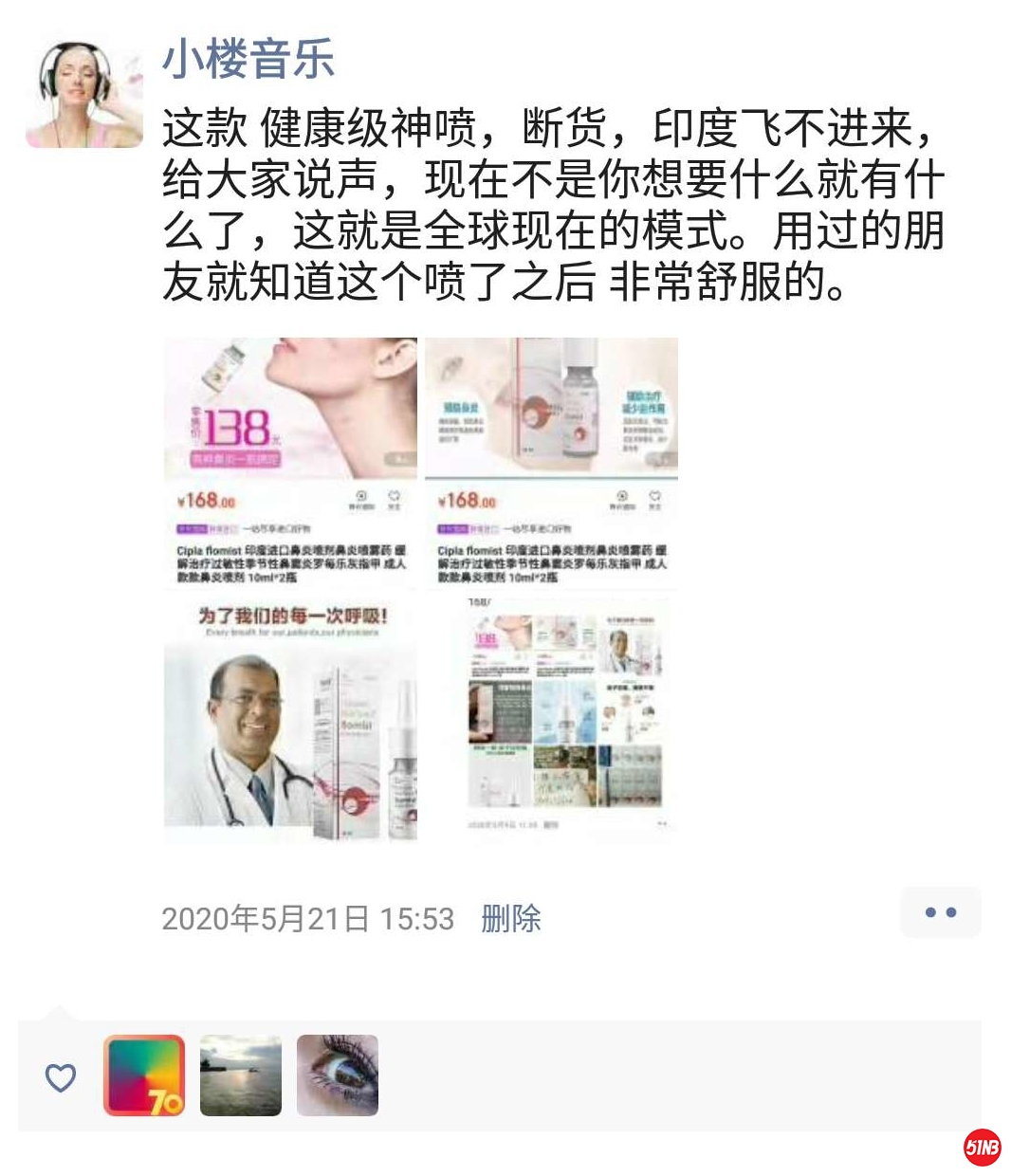View the 138 price nasal spray photo
This screenshot has height=1176, width=1011.
tap(290, 463)
